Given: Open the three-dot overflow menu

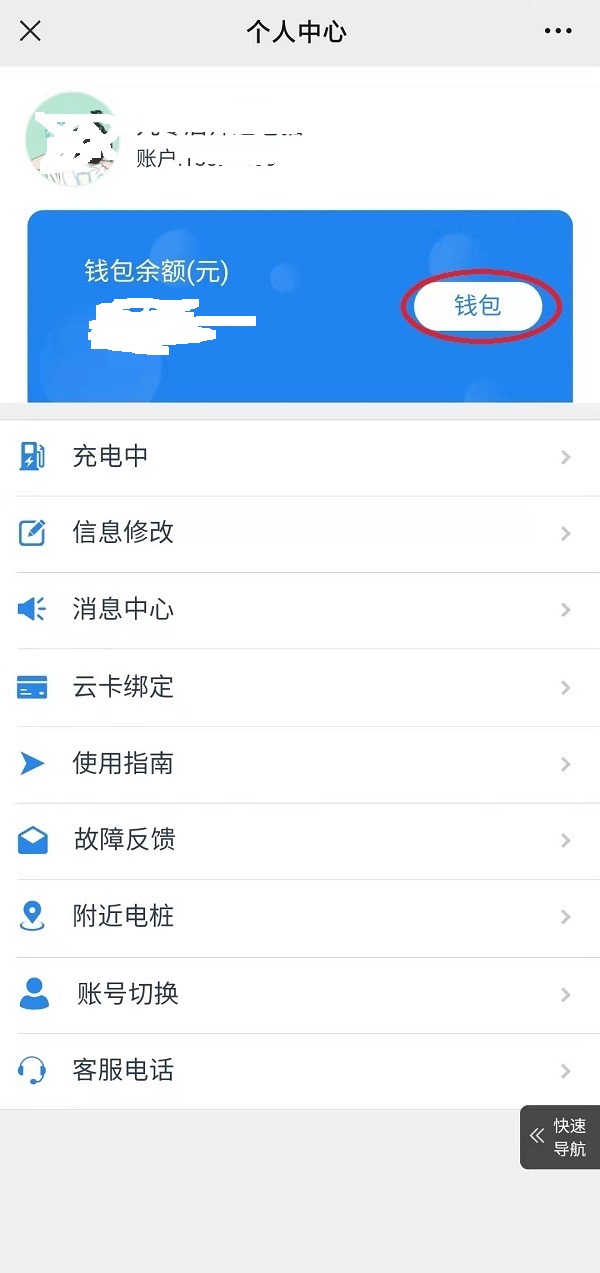Looking at the screenshot, I should point(558,31).
